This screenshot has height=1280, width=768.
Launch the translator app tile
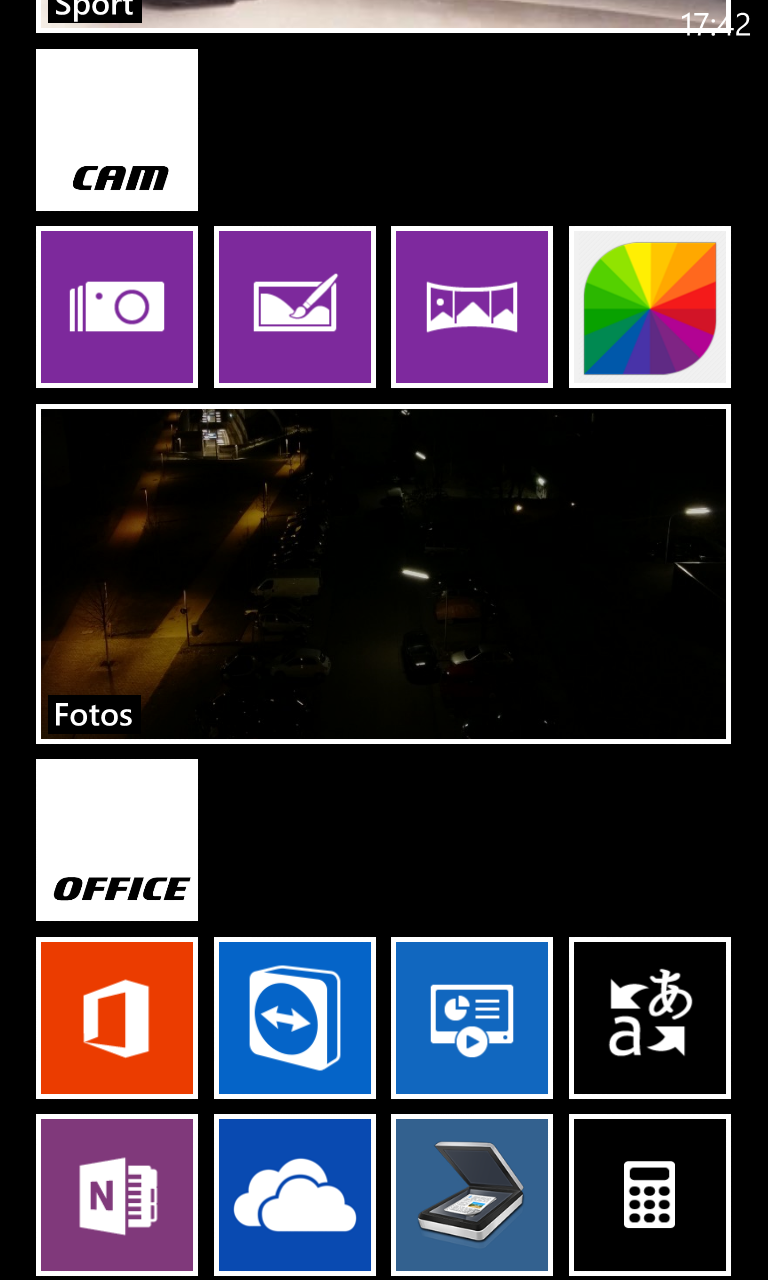click(650, 1018)
